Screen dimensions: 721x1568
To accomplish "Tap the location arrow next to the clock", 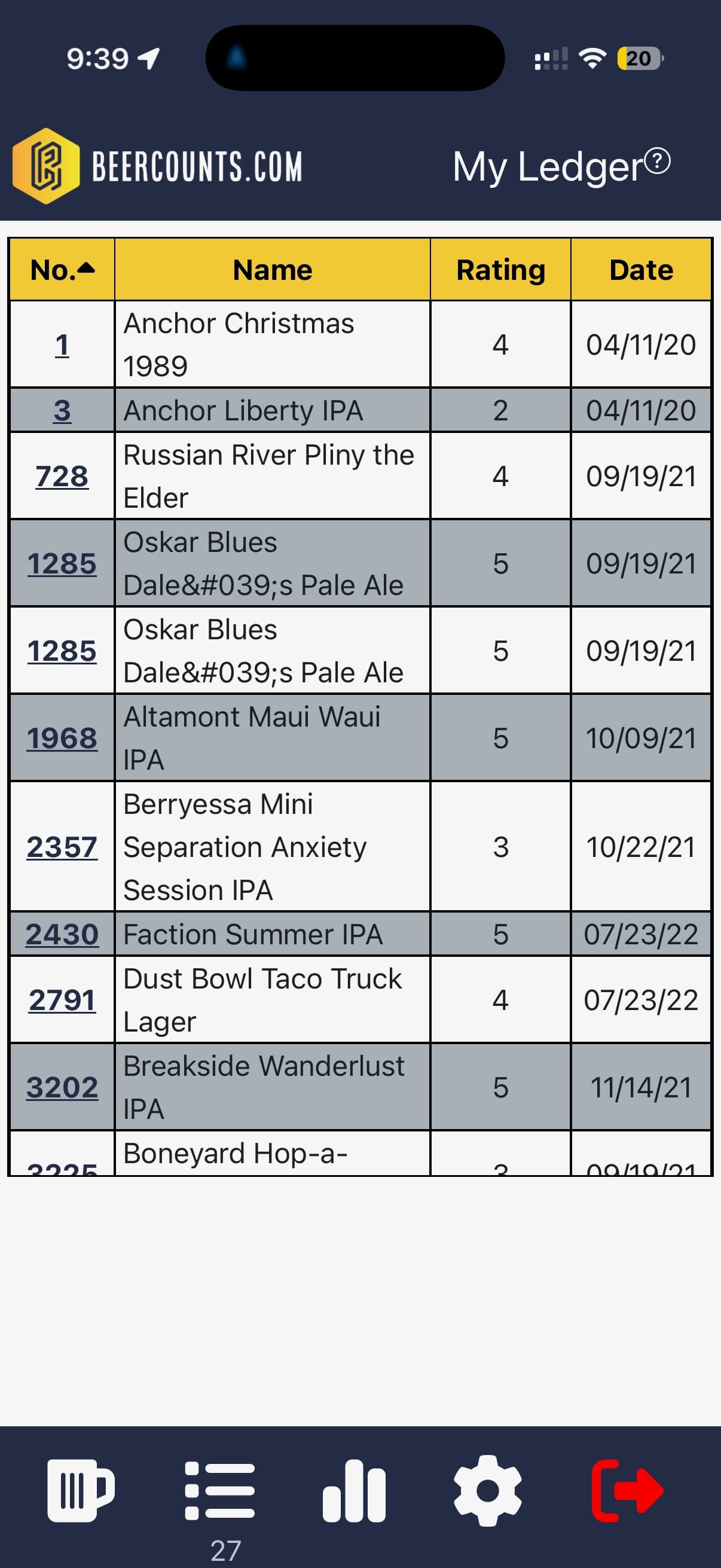I will point(149,58).
